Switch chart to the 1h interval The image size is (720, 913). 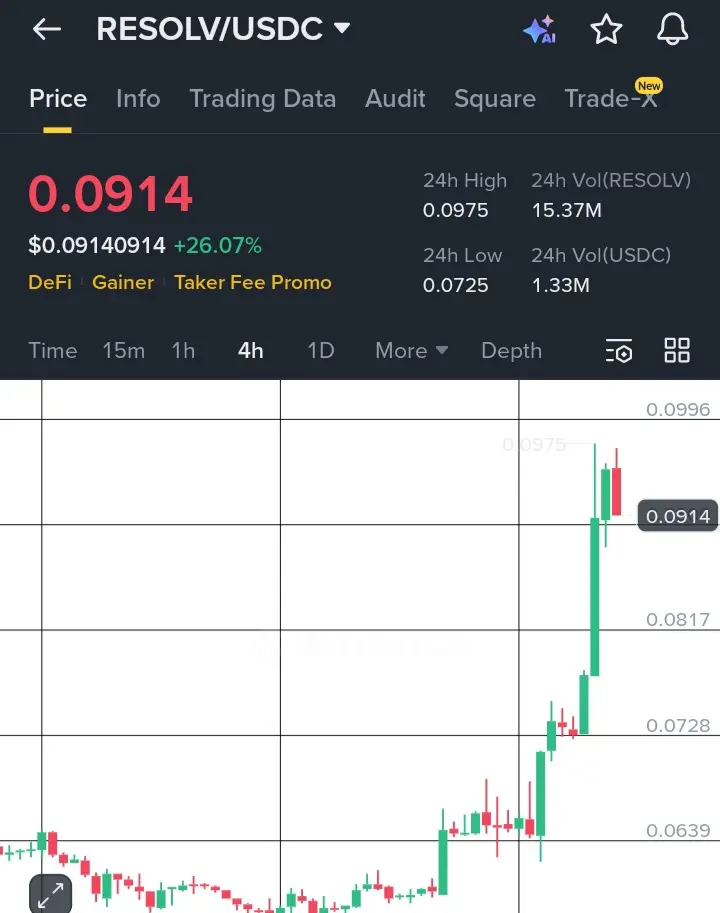pyautogui.click(x=183, y=350)
